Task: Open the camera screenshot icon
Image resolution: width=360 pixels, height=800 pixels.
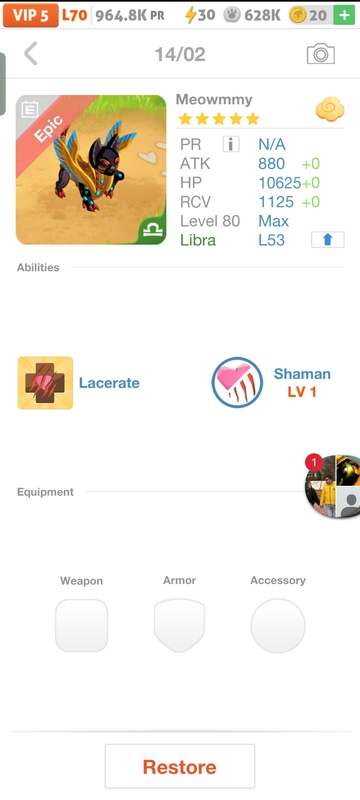Action: (x=321, y=54)
